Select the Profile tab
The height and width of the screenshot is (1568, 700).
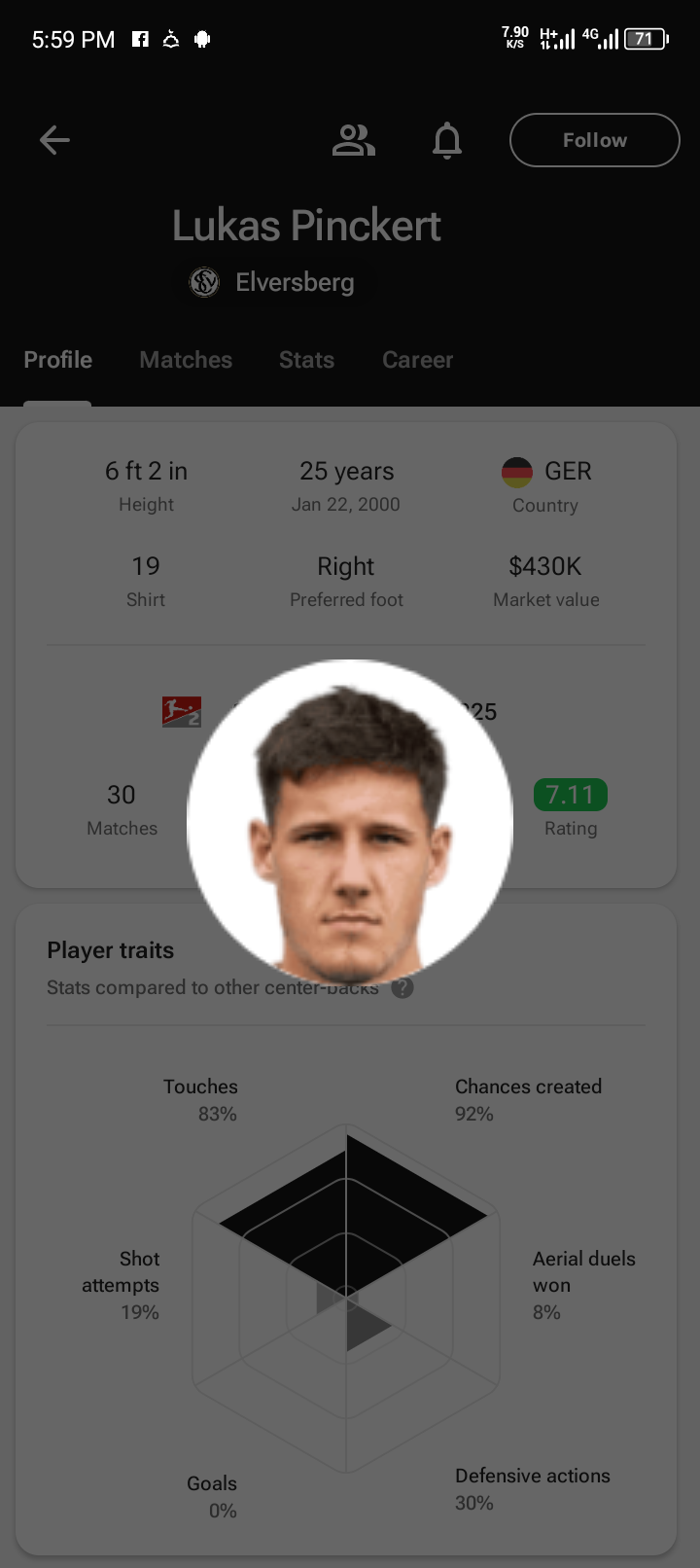[58, 360]
